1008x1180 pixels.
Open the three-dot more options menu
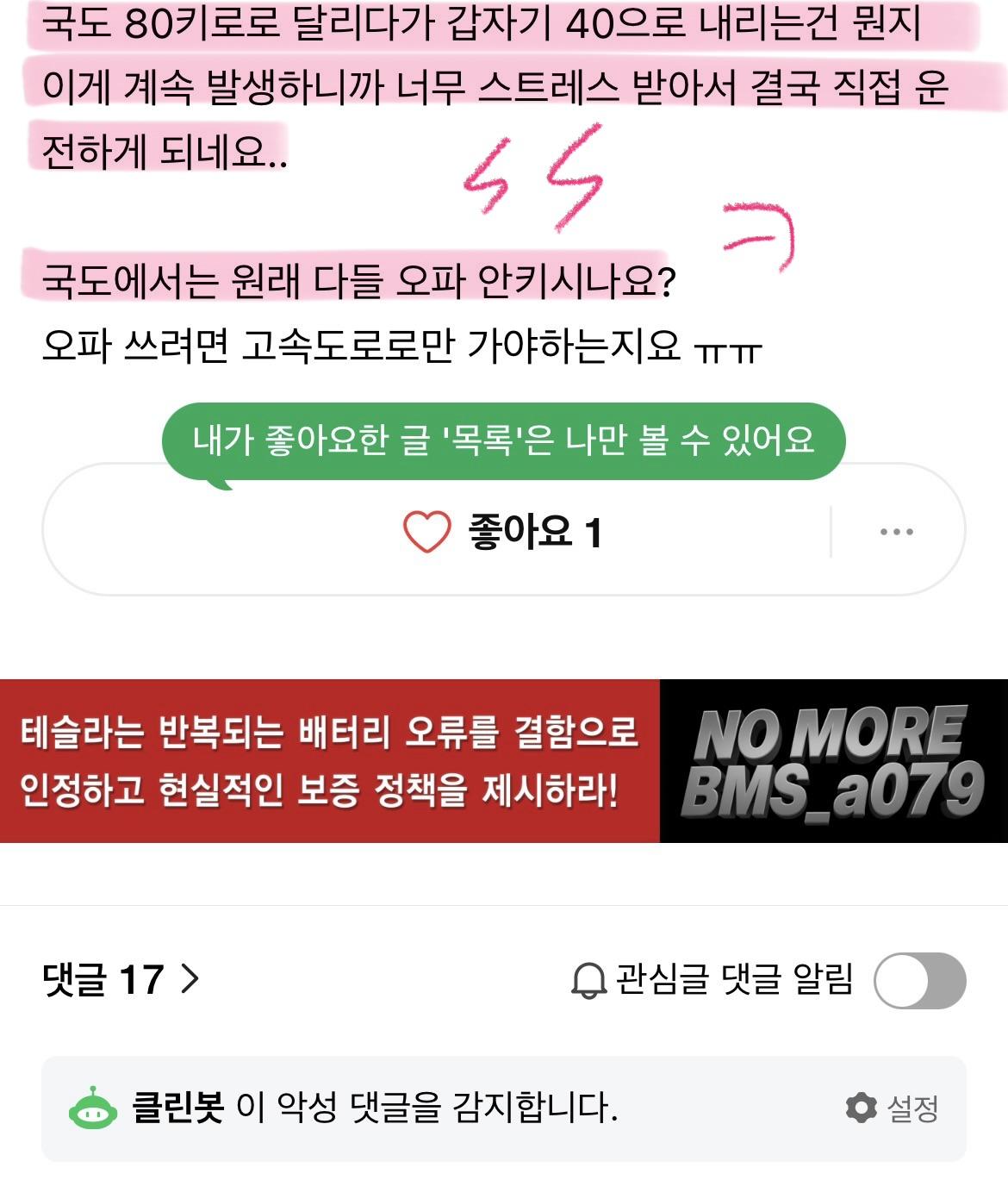click(896, 532)
